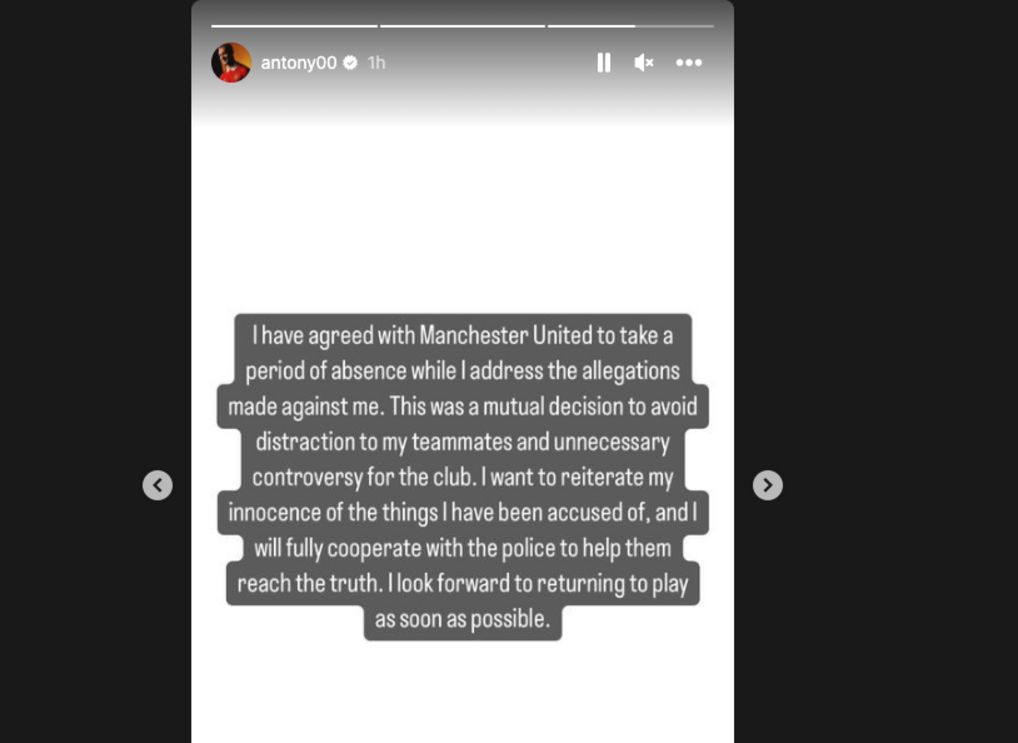Skip to the next story
Screen dimensions: 1018x743
(x=767, y=485)
